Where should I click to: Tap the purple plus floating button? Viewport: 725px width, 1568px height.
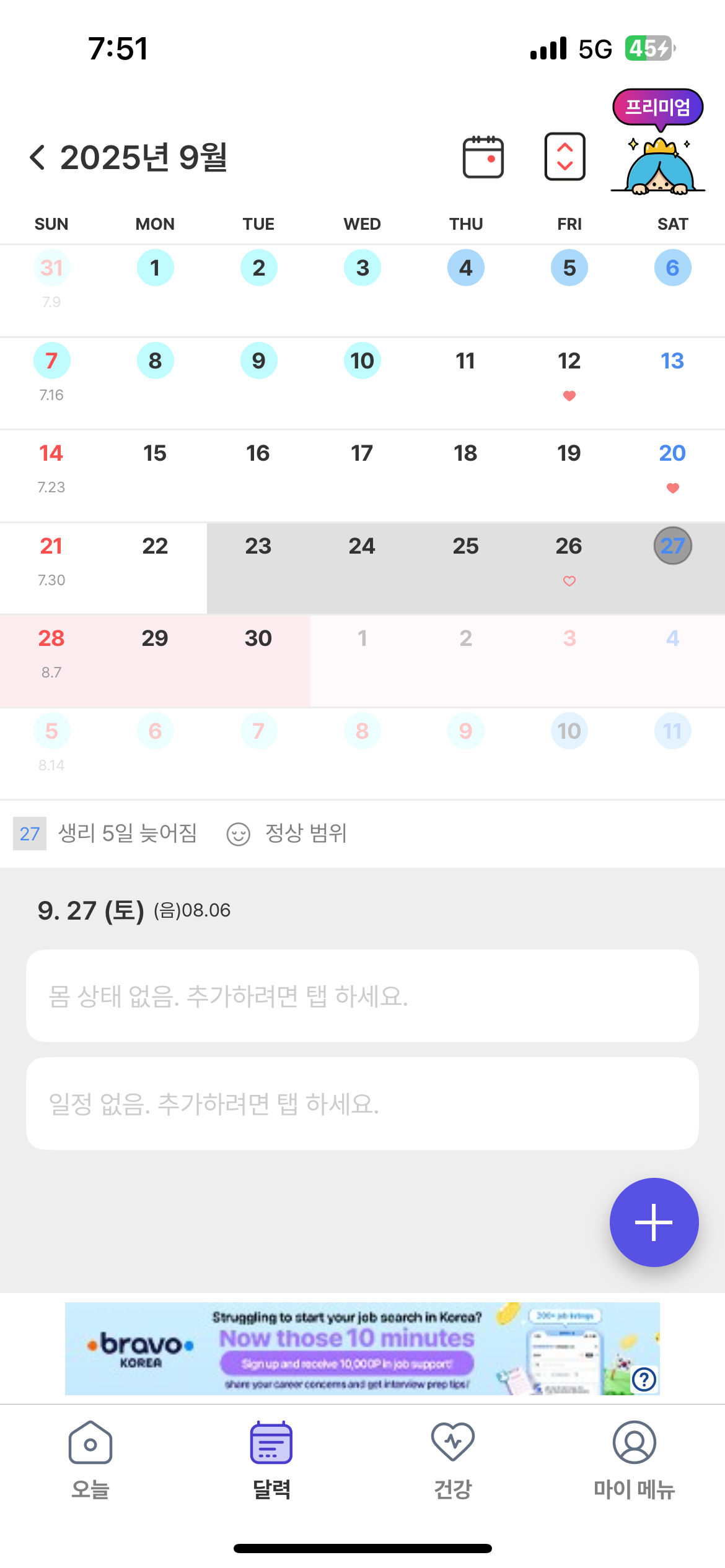point(654,1222)
